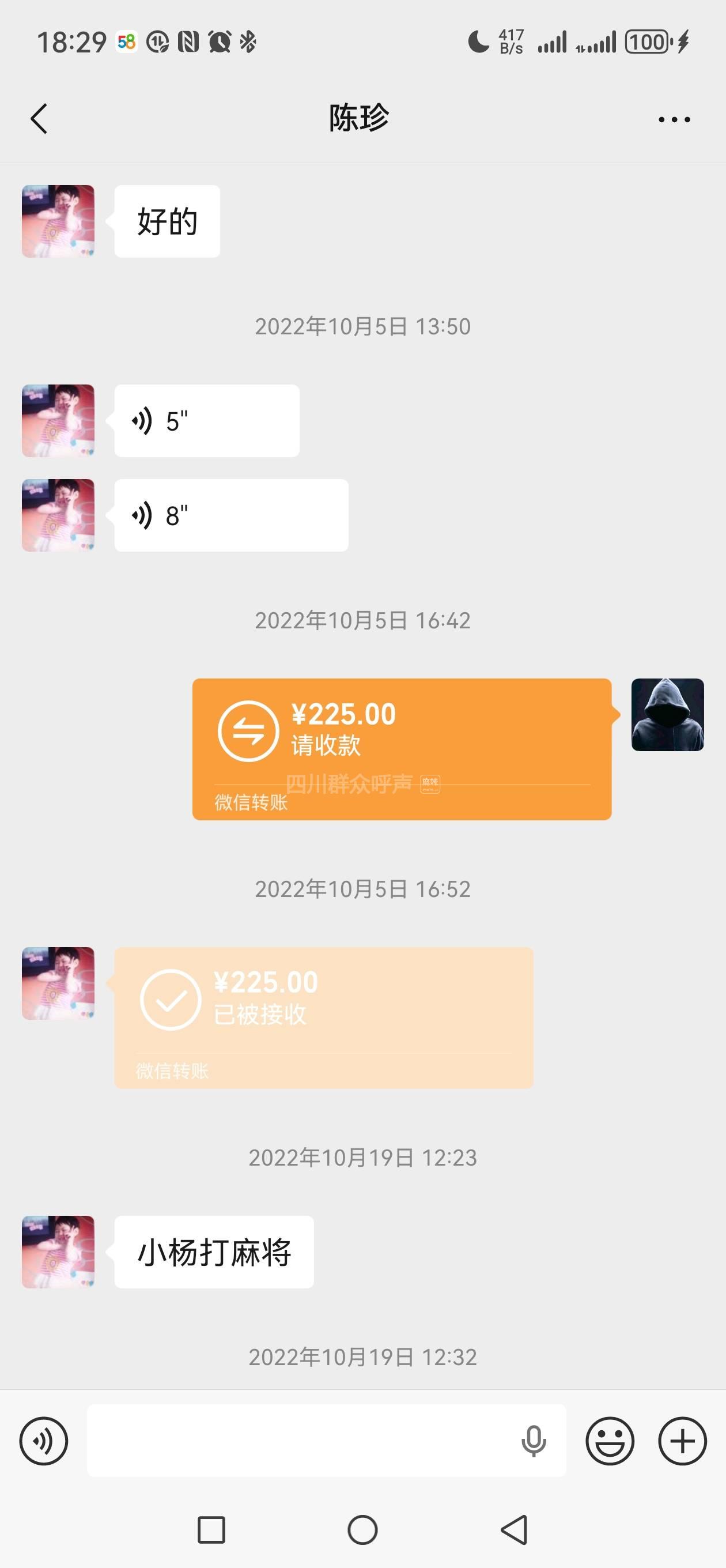Play the 5-second voice message

click(206, 421)
